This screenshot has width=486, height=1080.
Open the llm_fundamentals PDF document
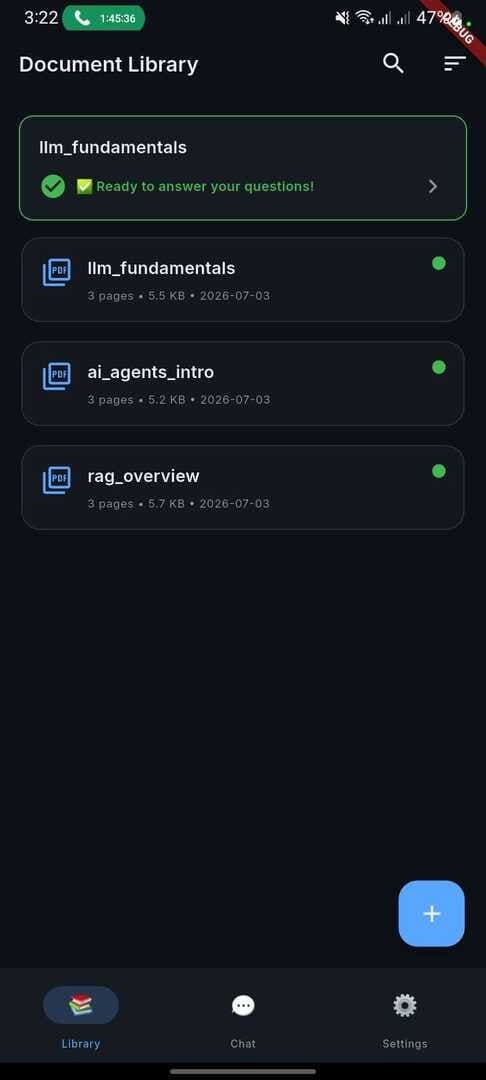pos(243,280)
